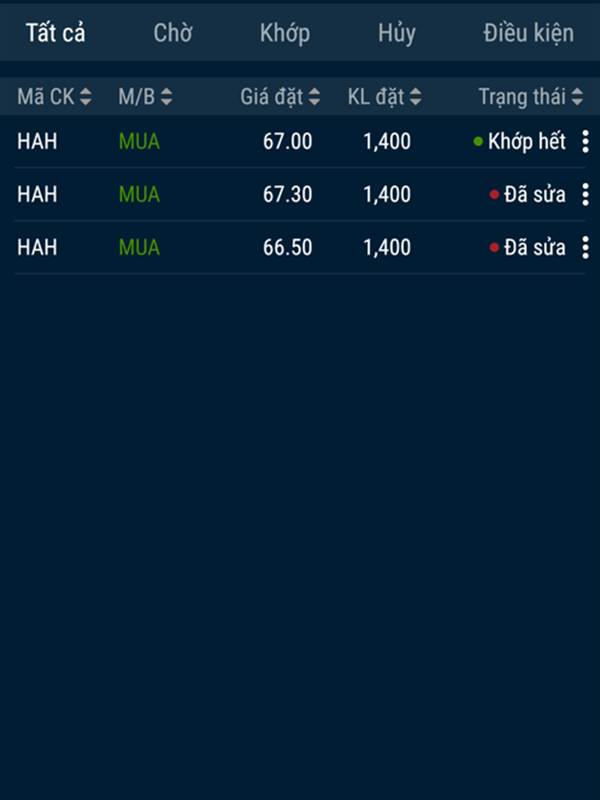The height and width of the screenshot is (800, 600).
Task: Switch to the Chờ tab
Action: tap(172, 32)
